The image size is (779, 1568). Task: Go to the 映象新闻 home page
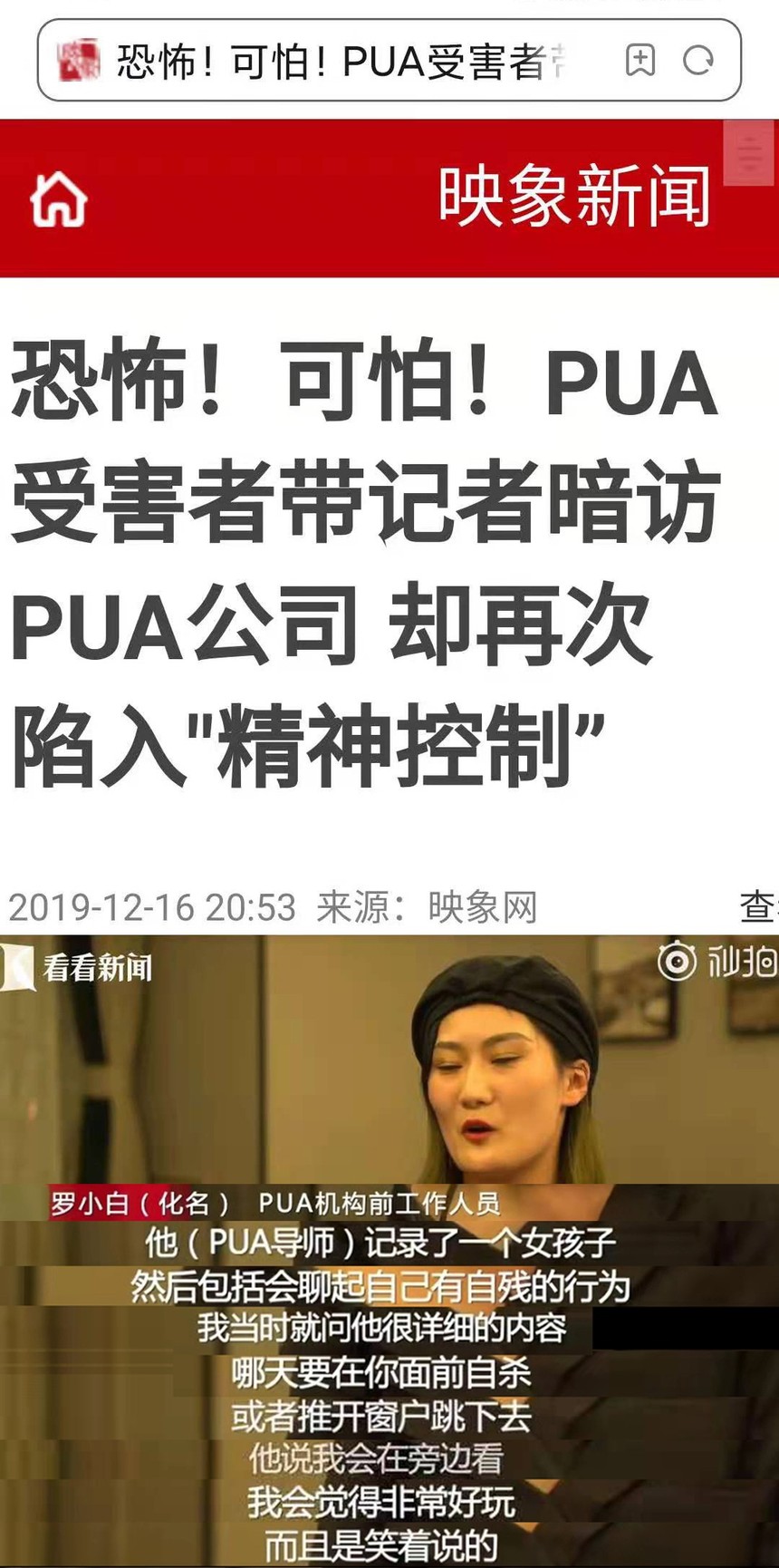point(58,198)
